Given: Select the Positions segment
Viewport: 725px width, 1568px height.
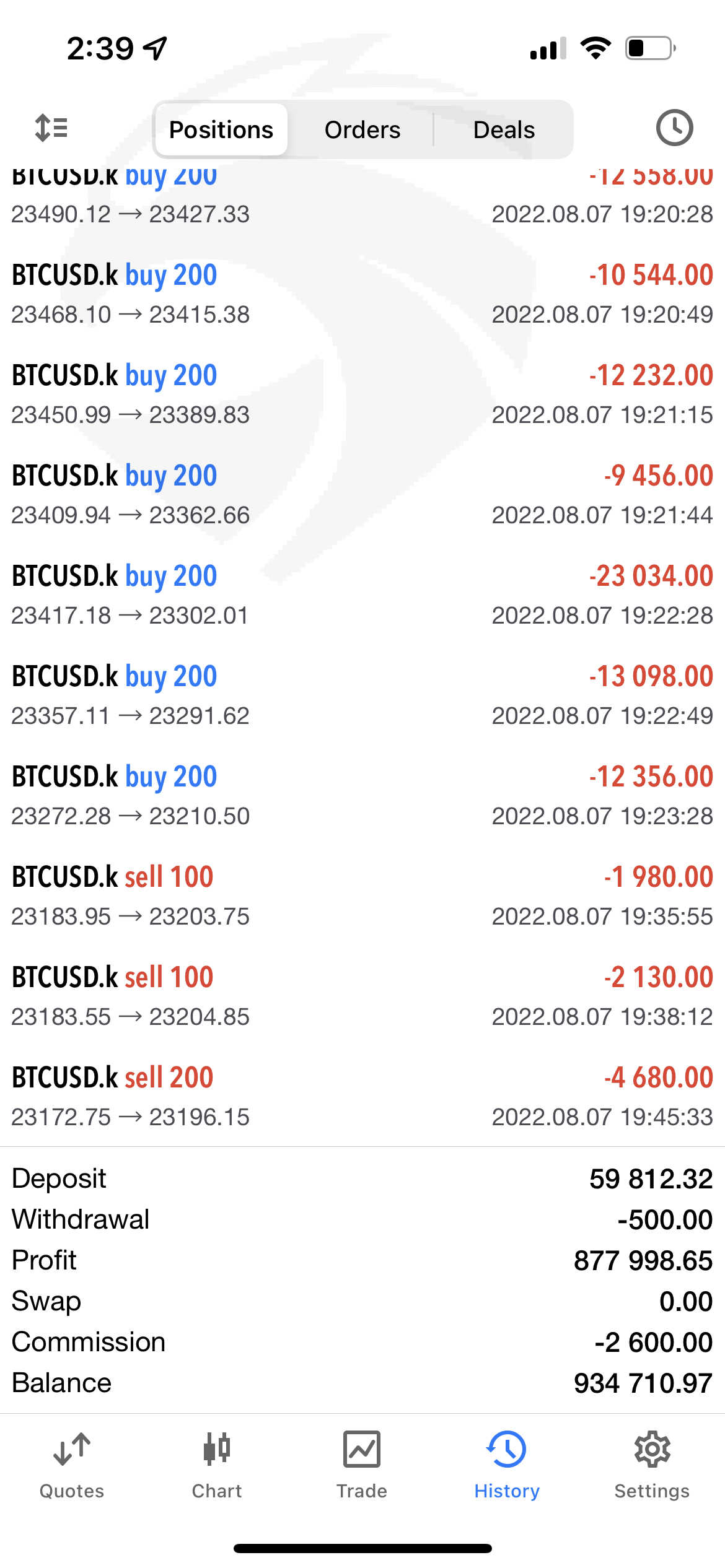Looking at the screenshot, I should pyautogui.click(x=221, y=130).
